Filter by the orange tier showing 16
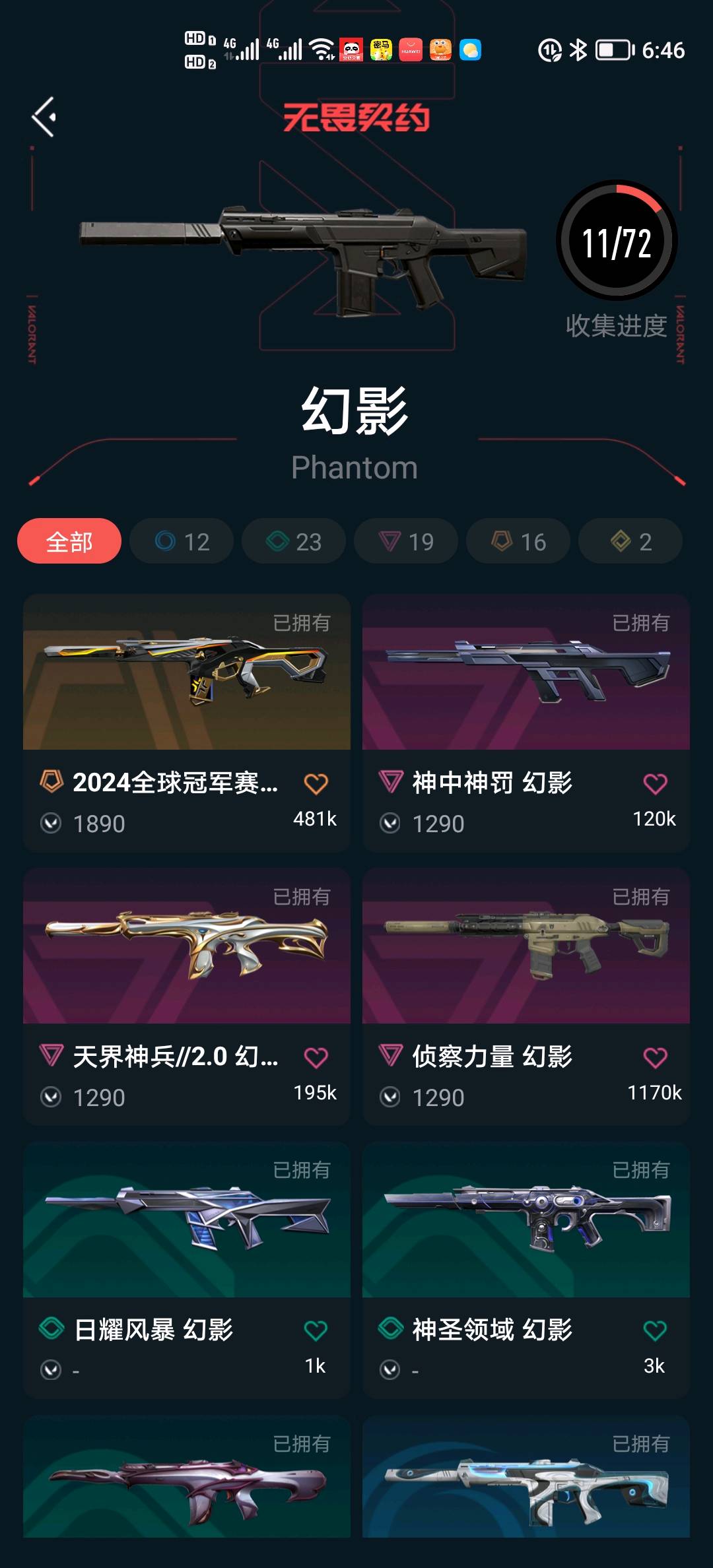This screenshot has height=1568, width=713. (x=518, y=541)
